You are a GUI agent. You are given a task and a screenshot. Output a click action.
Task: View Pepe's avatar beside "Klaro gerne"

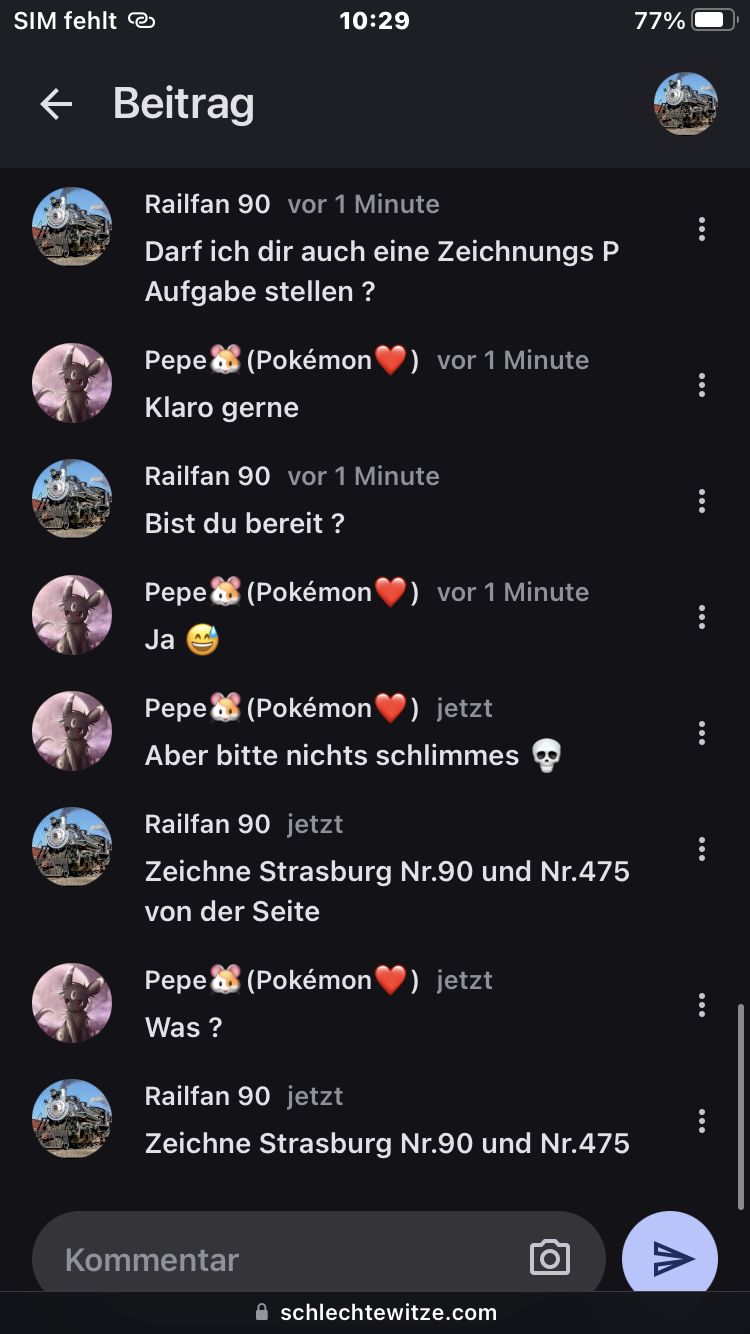[x=72, y=383]
